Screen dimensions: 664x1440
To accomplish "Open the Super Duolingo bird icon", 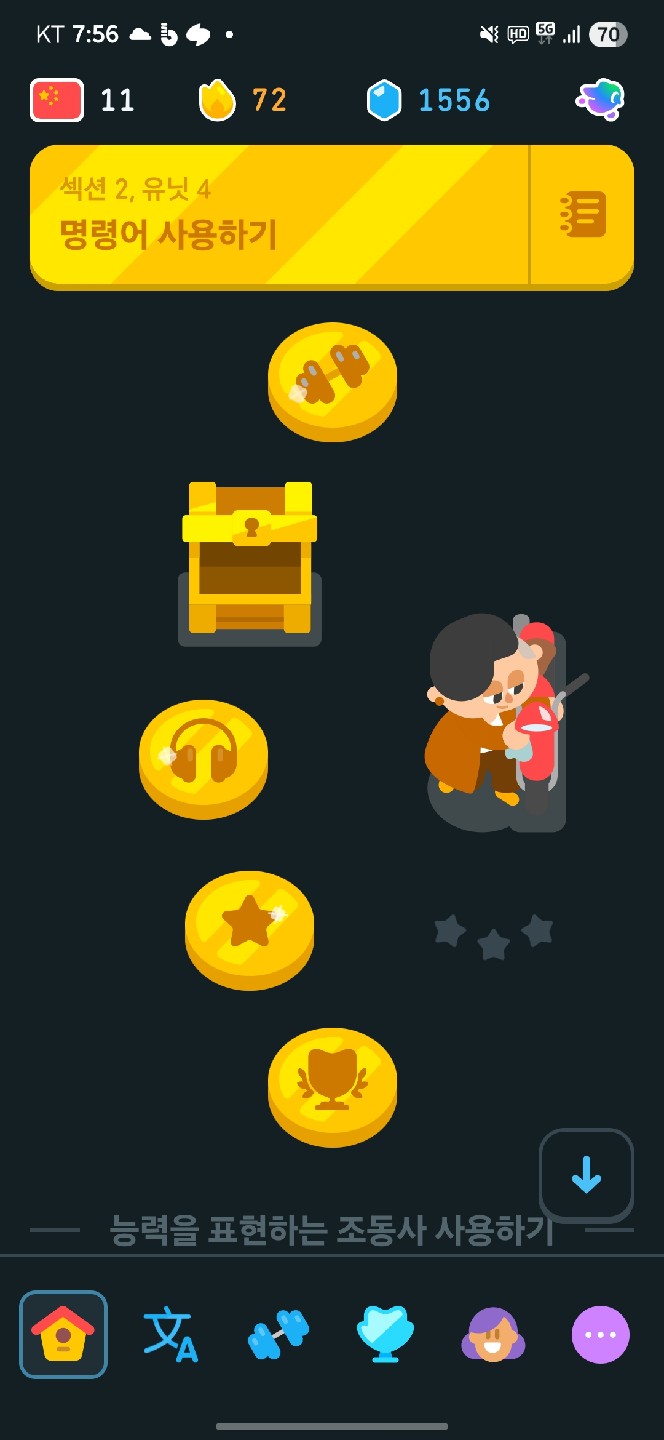I will [x=600, y=100].
